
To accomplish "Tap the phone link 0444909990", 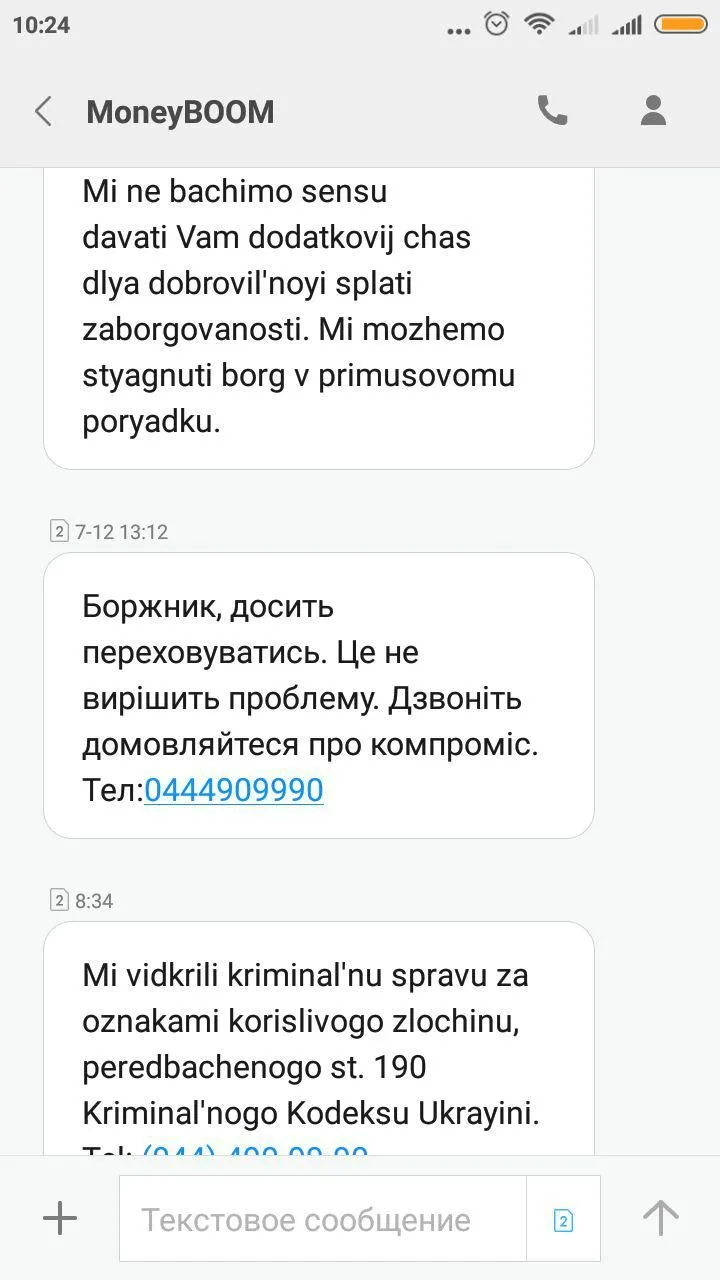I will click(x=234, y=790).
